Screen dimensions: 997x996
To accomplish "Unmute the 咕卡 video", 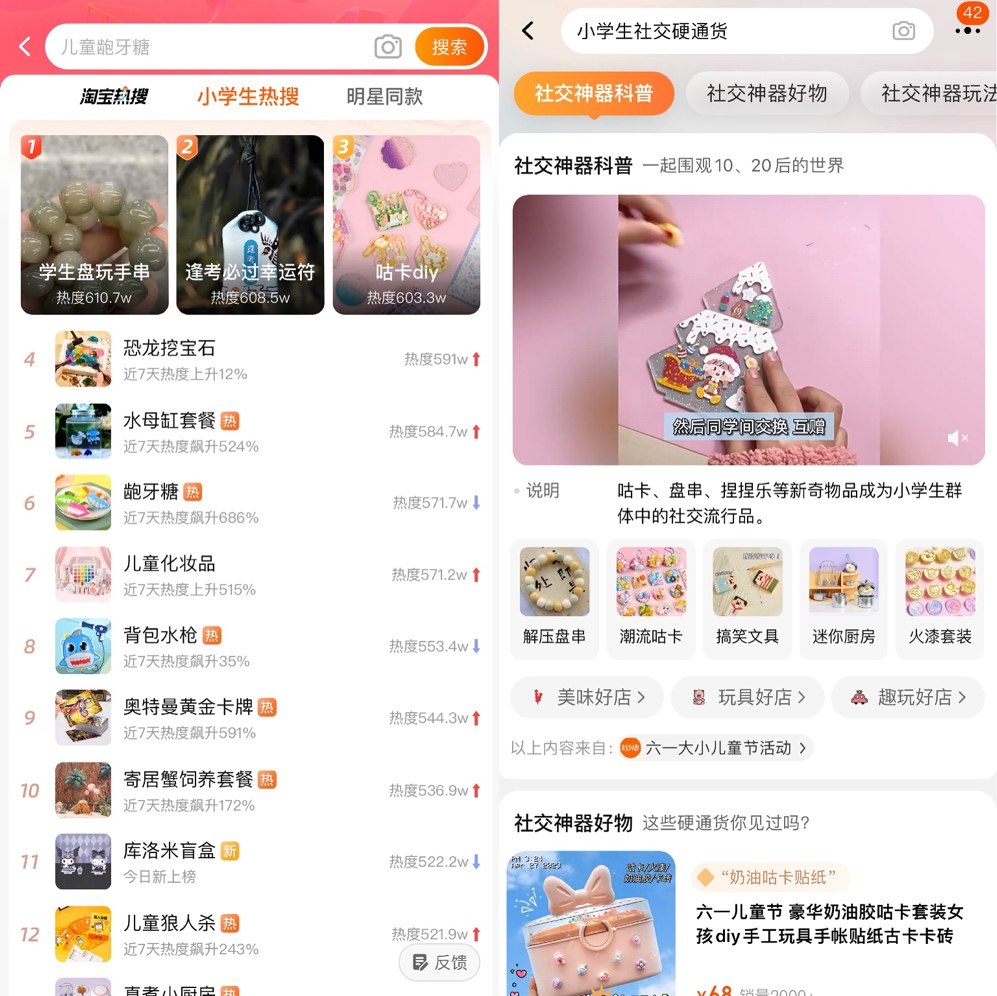I will [x=957, y=438].
